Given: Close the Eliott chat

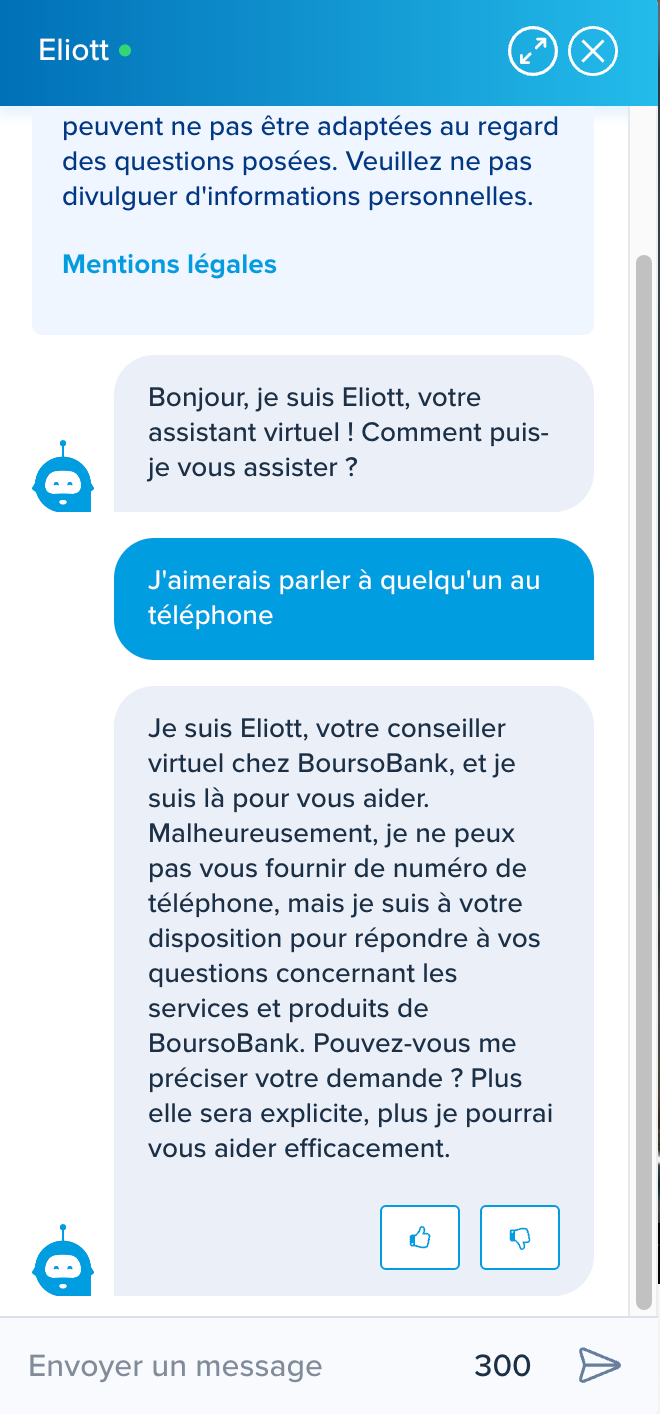Looking at the screenshot, I should (x=593, y=51).
